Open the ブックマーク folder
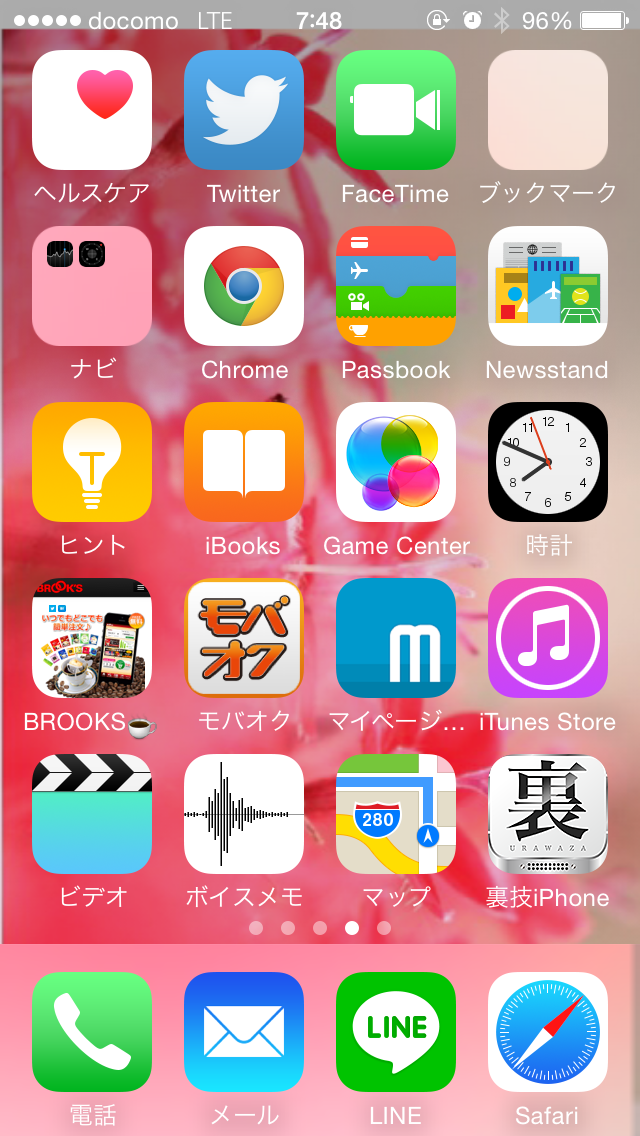This screenshot has width=640, height=1136. (548, 110)
